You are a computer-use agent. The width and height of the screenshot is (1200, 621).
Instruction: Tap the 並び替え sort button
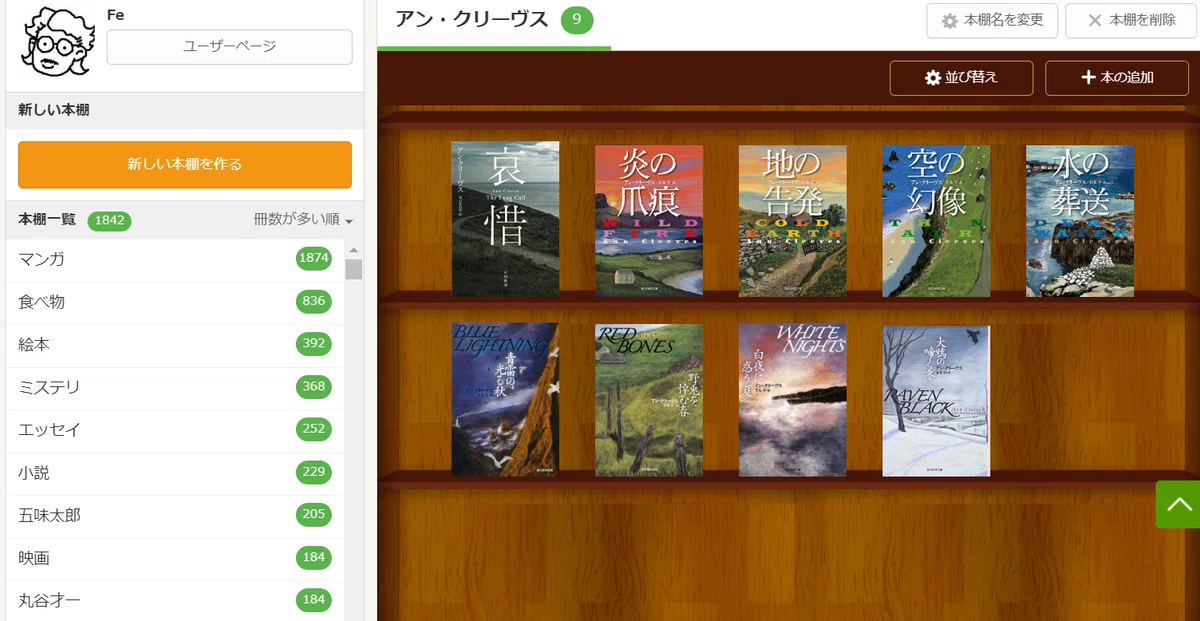(961, 78)
